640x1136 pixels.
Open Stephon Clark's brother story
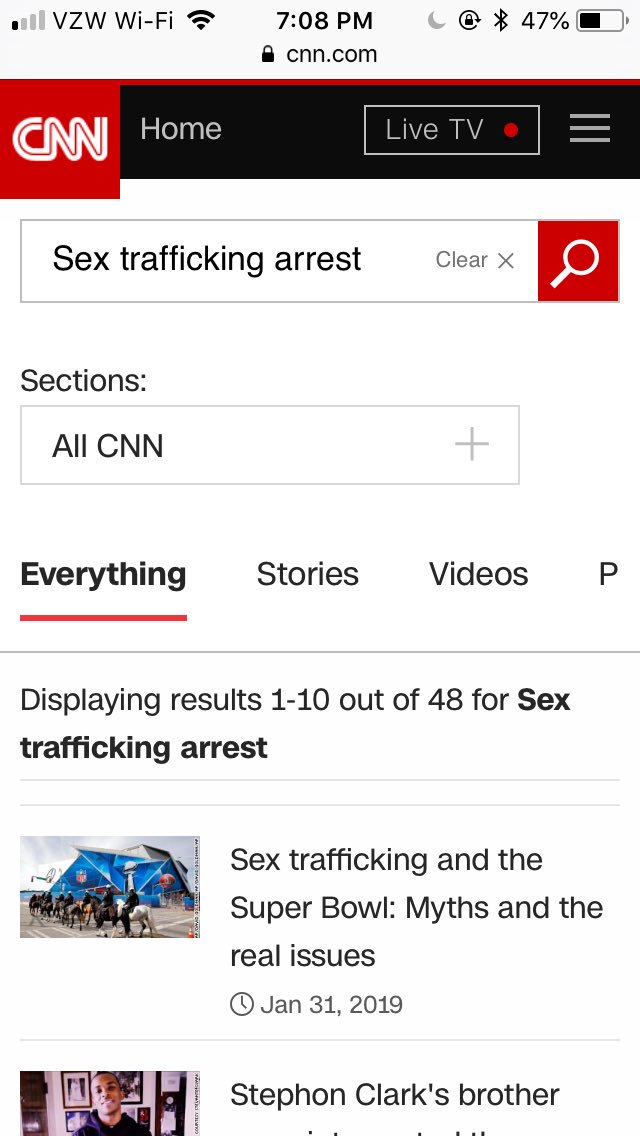click(394, 1095)
